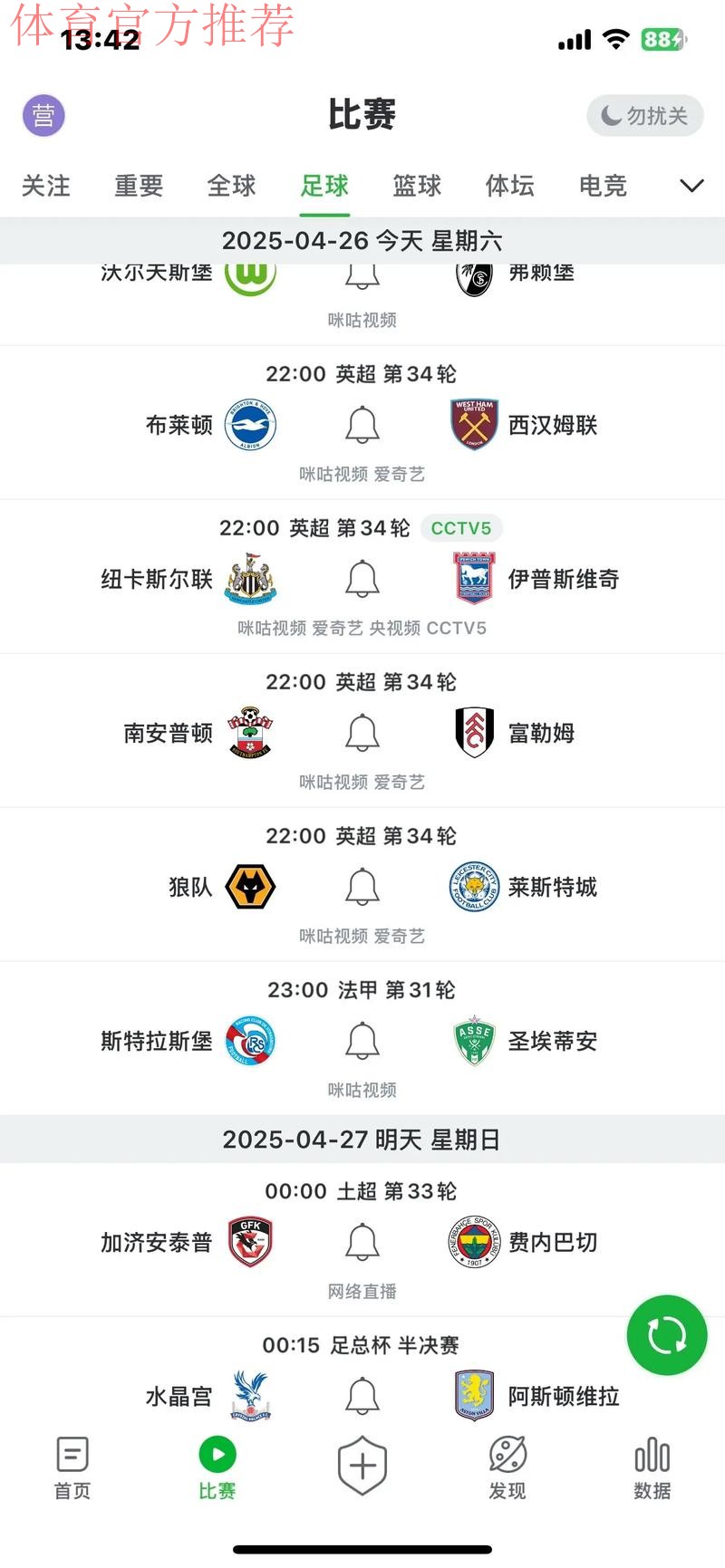Select the Brighton team crest logo
725x1568 pixels.
[x=249, y=426]
